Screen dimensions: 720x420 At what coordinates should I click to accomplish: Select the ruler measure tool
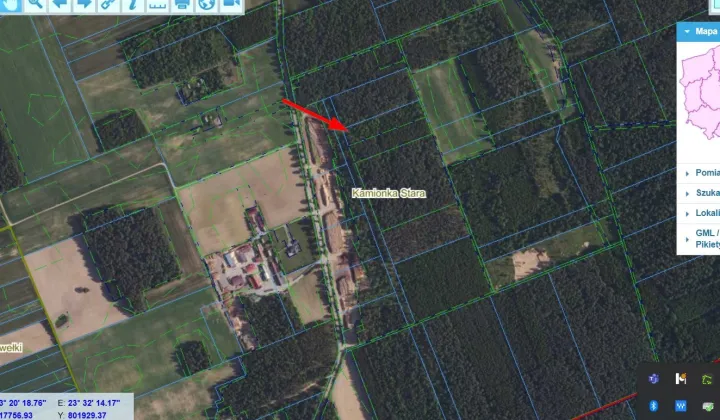pos(158,5)
